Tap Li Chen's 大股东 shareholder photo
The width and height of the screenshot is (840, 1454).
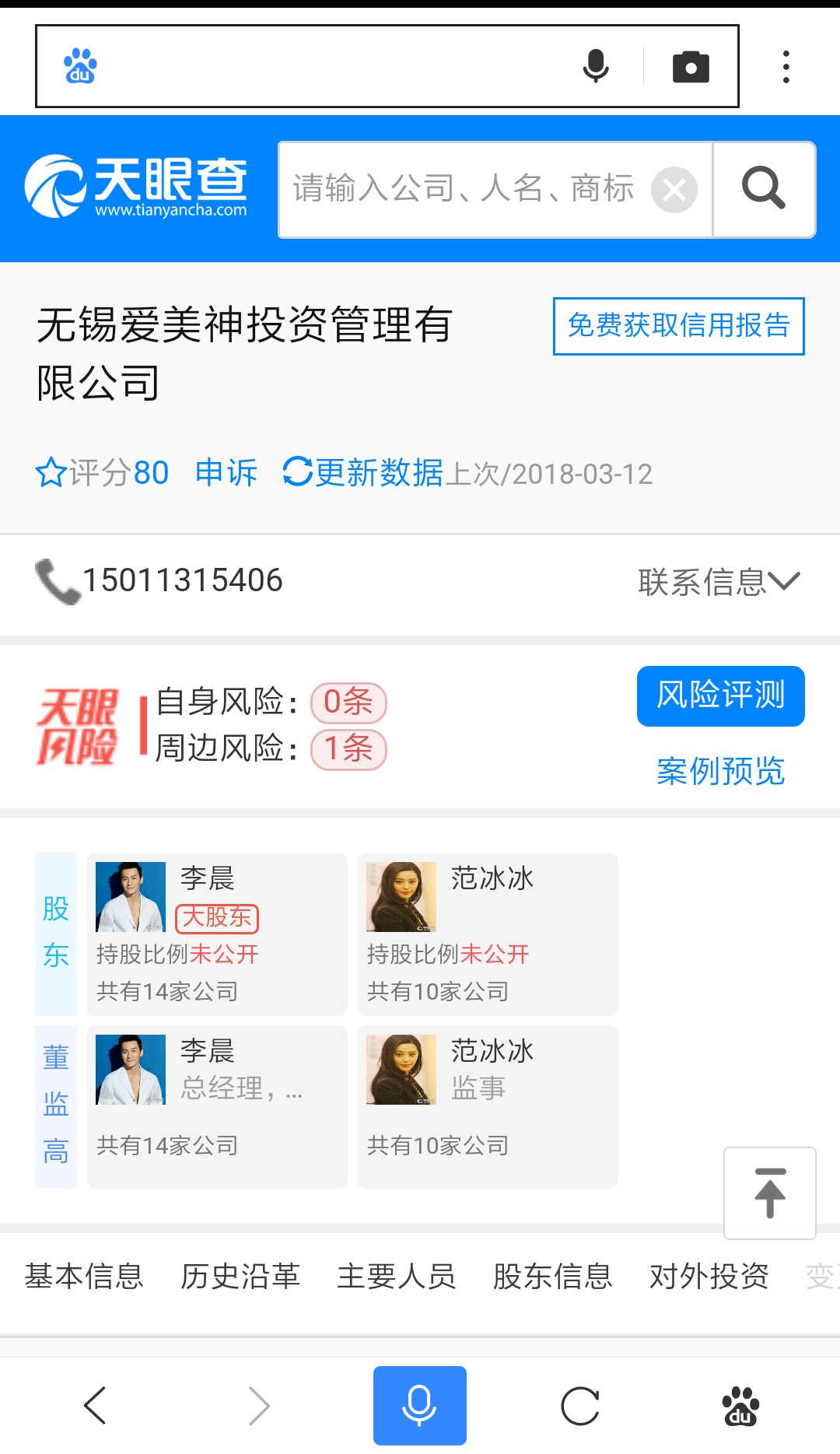pyautogui.click(x=129, y=896)
